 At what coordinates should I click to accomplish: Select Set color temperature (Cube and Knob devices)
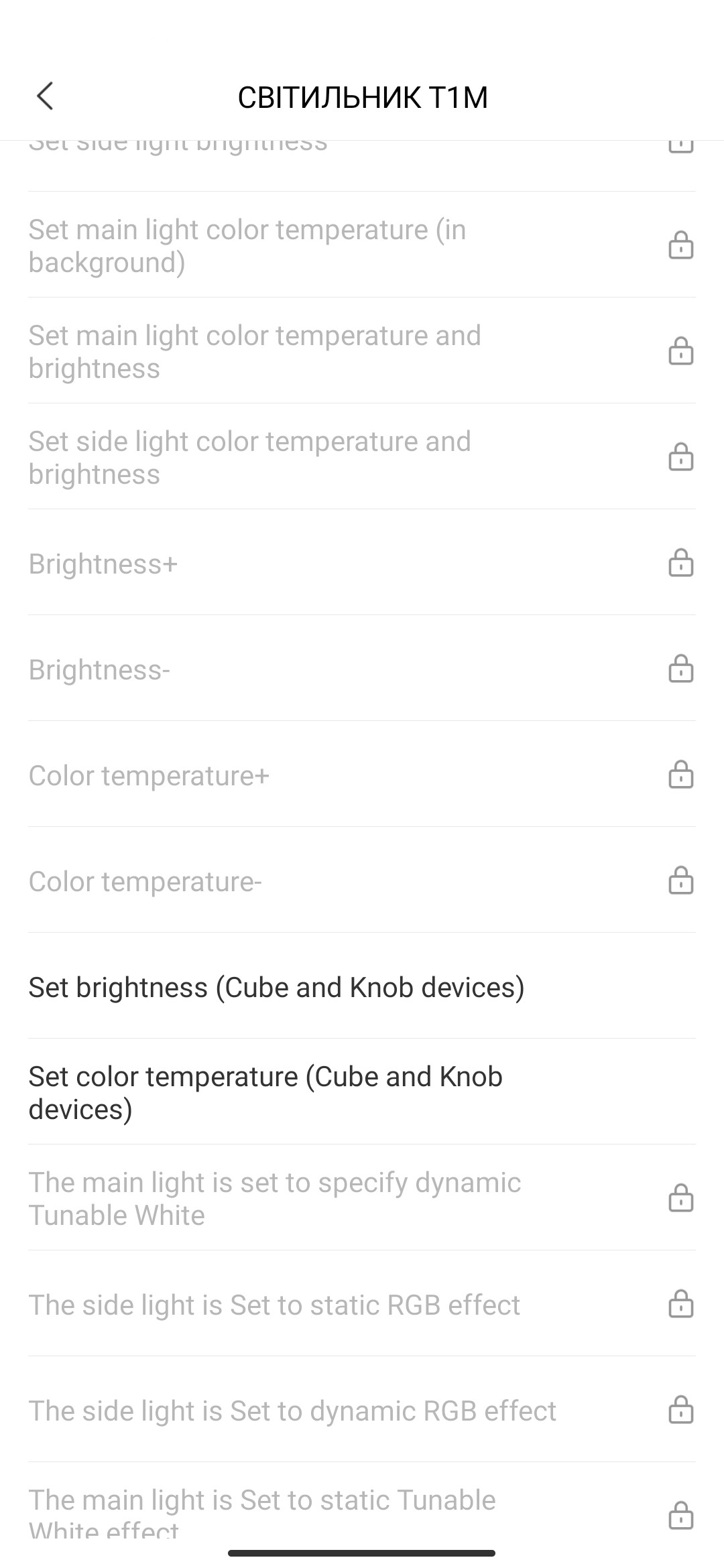[265, 1092]
